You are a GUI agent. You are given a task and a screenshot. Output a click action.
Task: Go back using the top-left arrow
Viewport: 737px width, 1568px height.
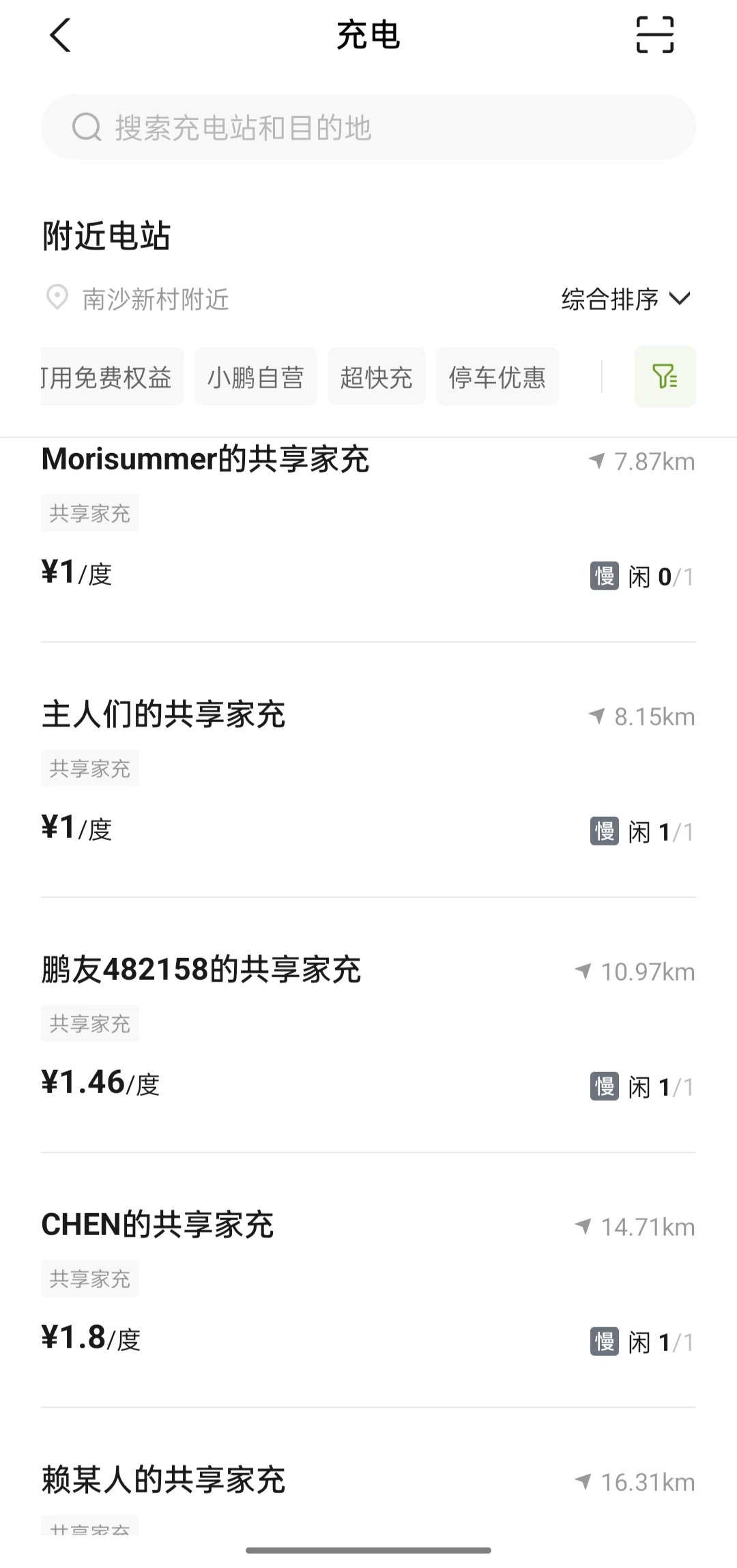60,35
